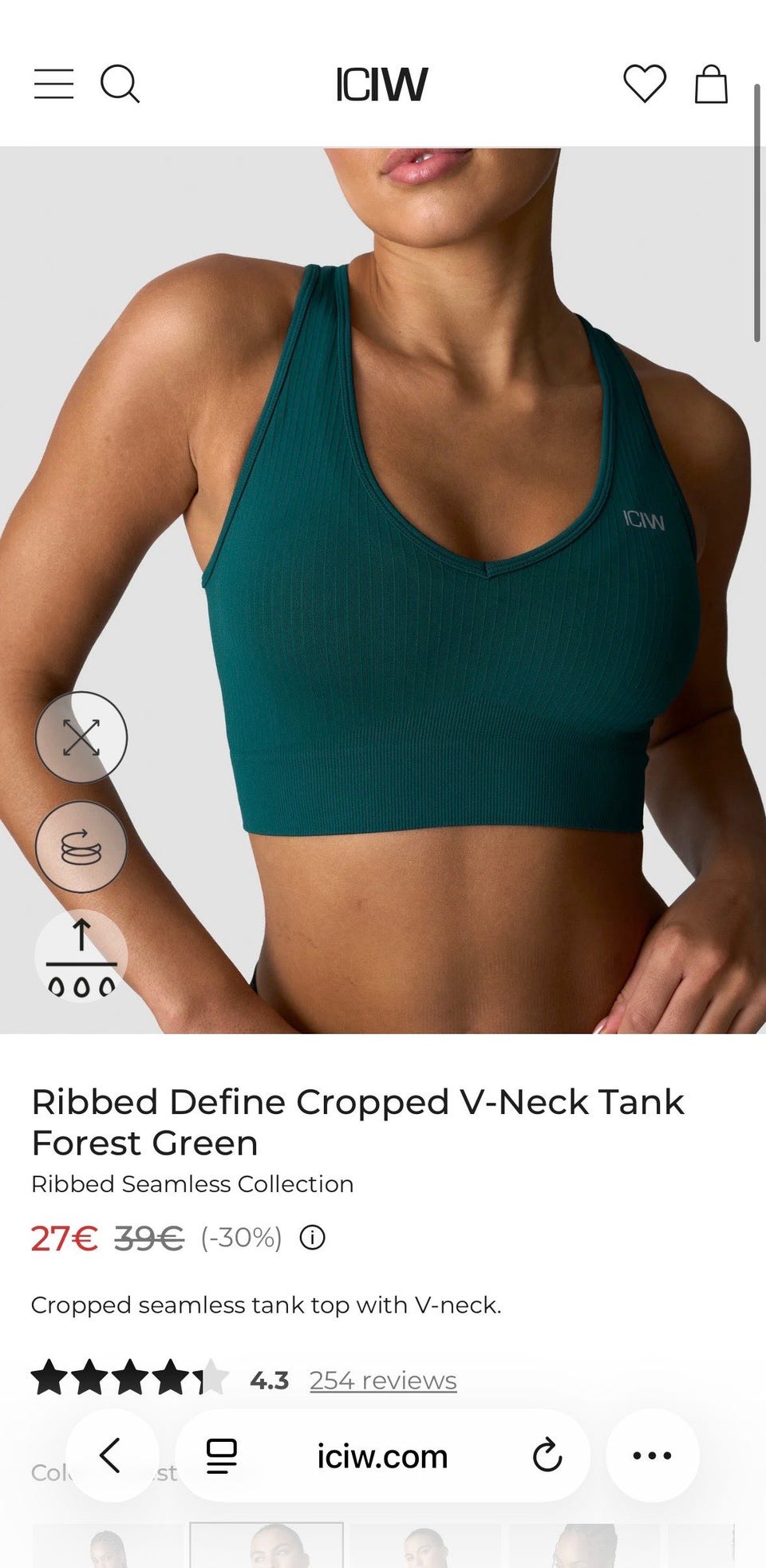Open the site search
This screenshot has width=766, height=1568.
click(120, 84)
